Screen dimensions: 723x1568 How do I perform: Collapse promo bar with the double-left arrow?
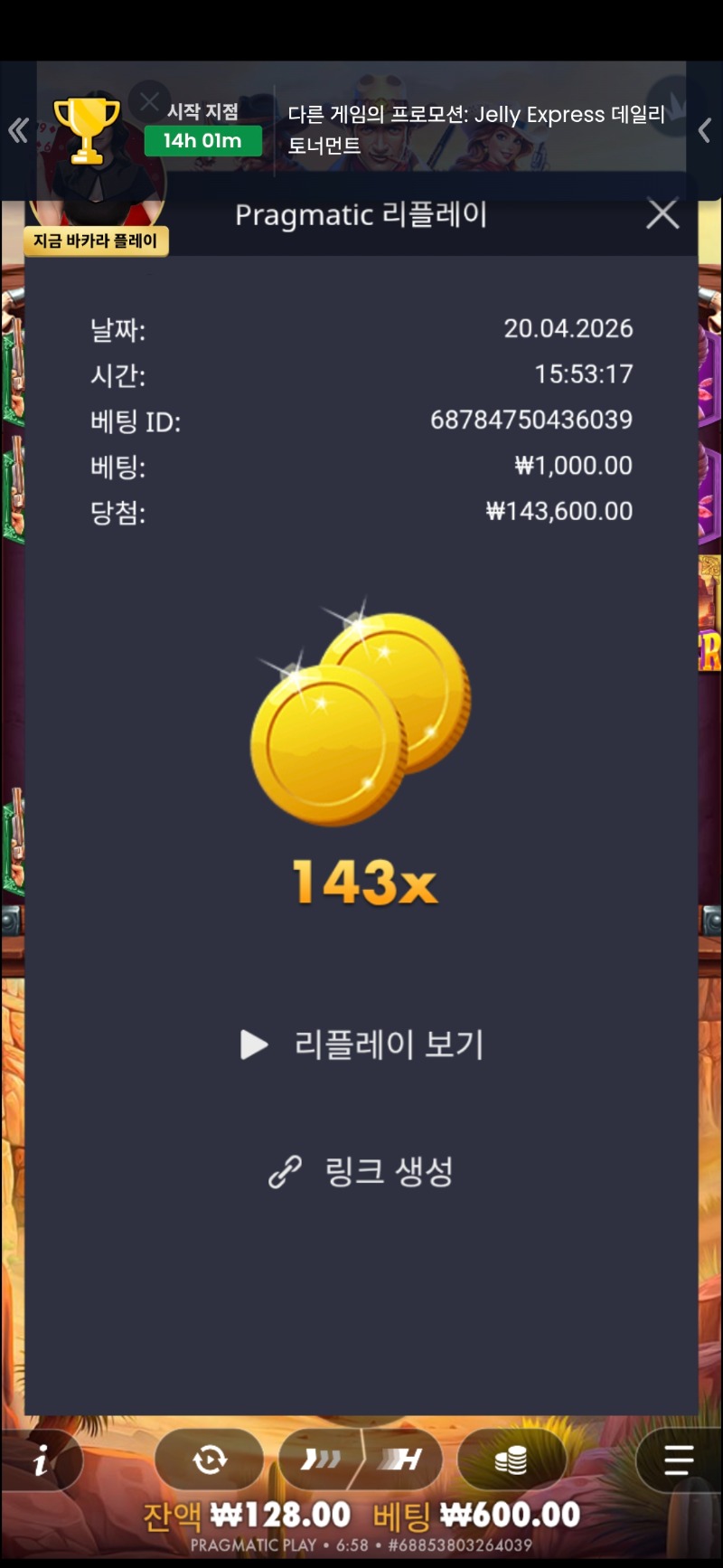[18, 131]
